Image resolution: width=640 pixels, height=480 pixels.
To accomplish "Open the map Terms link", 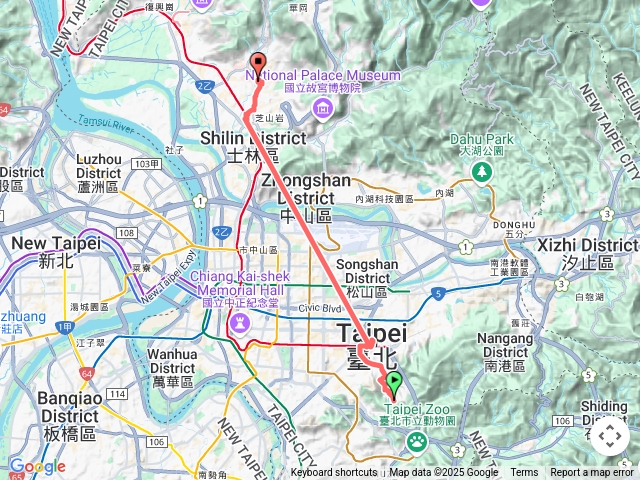I will 524,473.
